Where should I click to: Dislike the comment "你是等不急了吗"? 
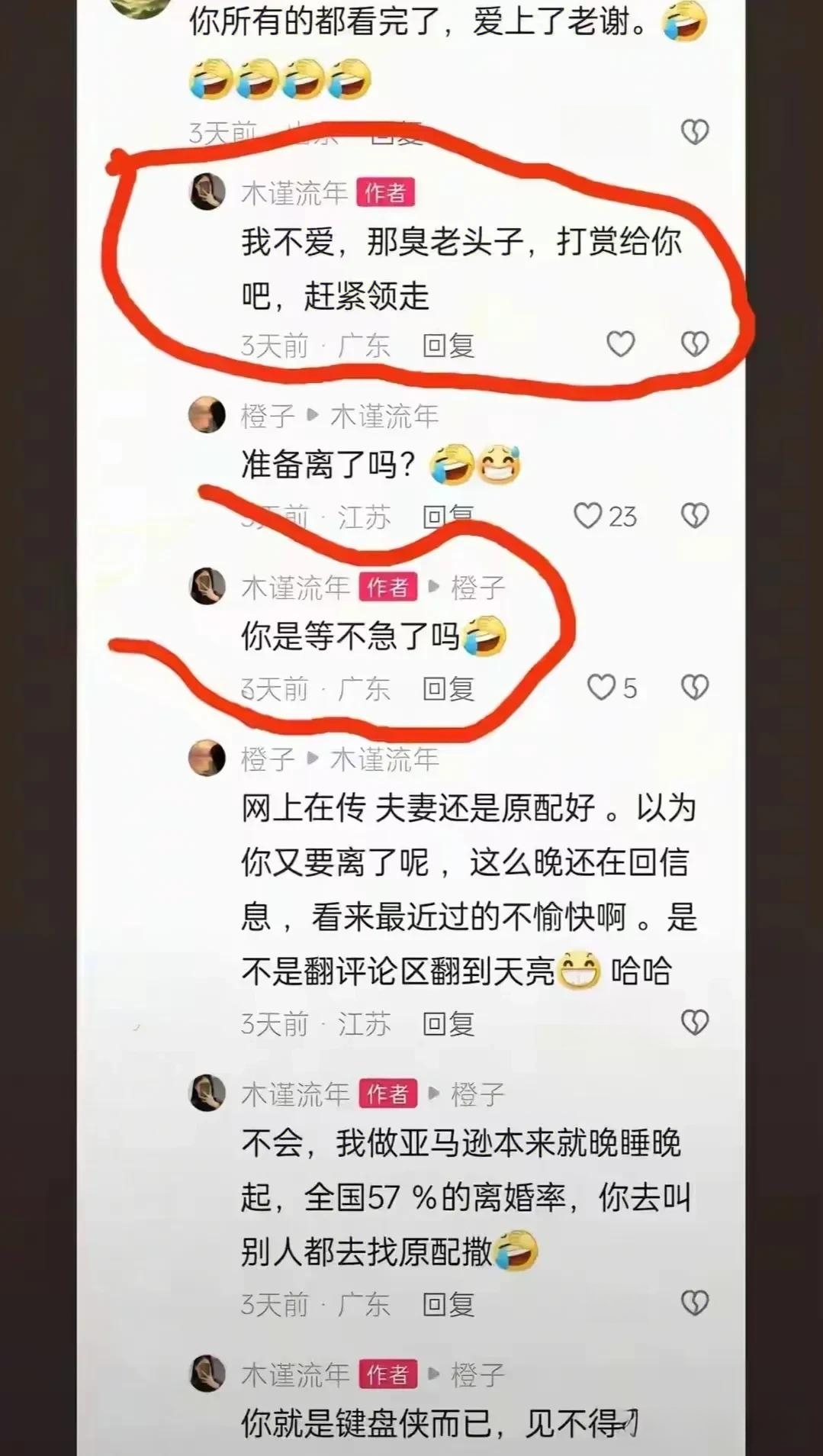(694, 688)
